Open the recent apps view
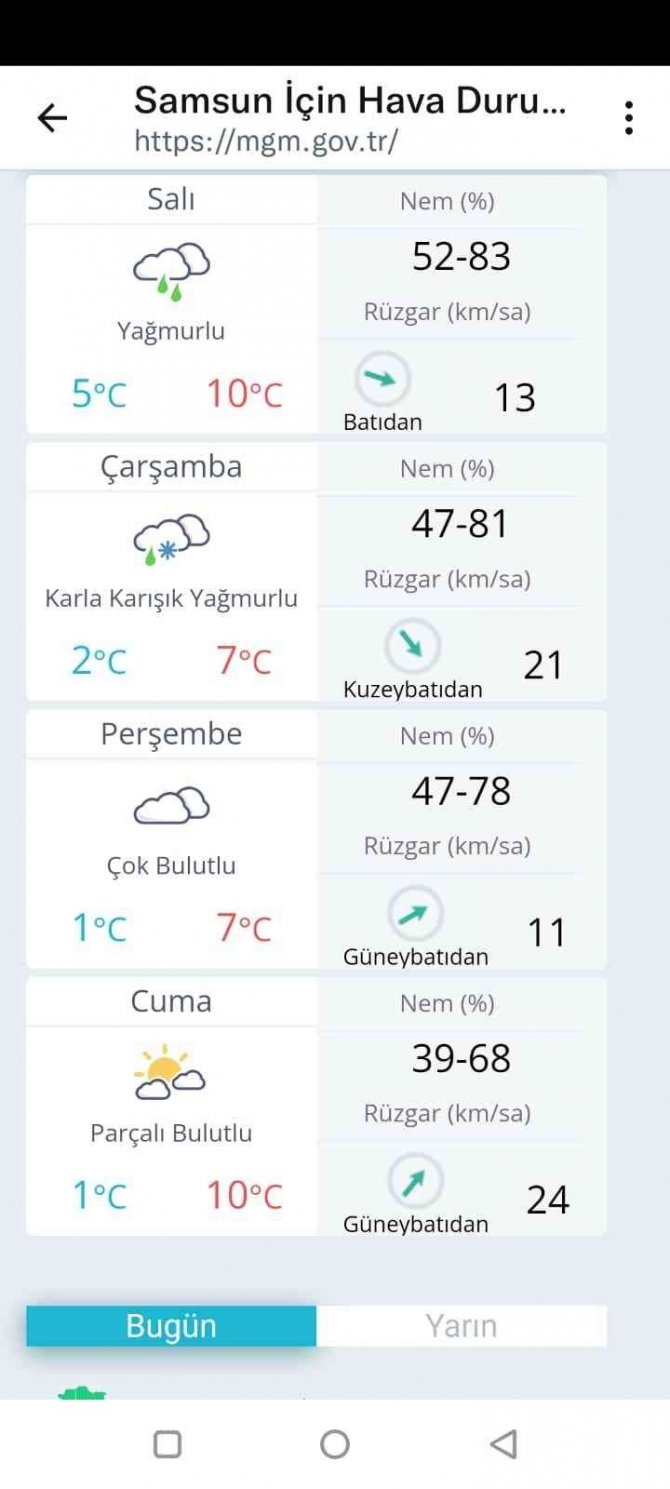This screenshot has width=670, height=1489. click(x=167, y=1443)
